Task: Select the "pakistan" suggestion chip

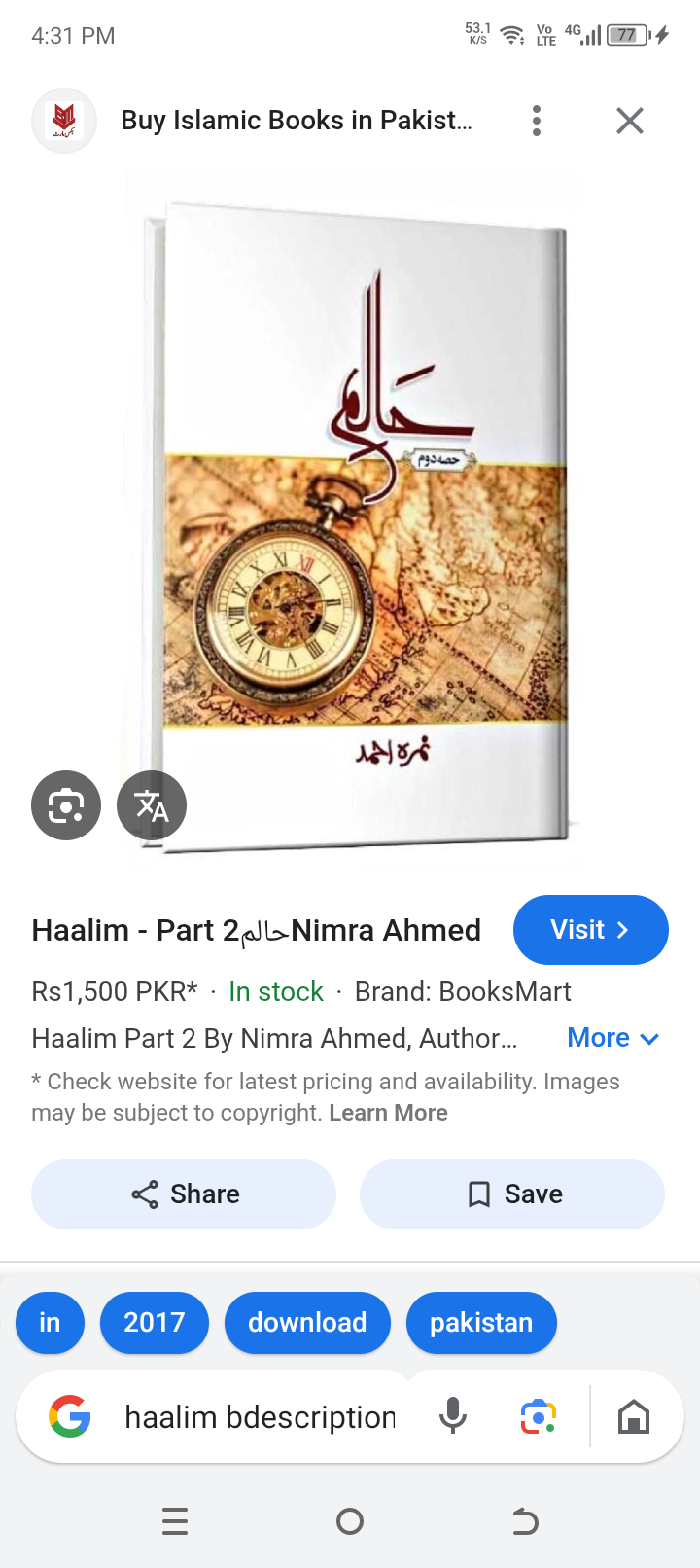Action: [481, 1323]
